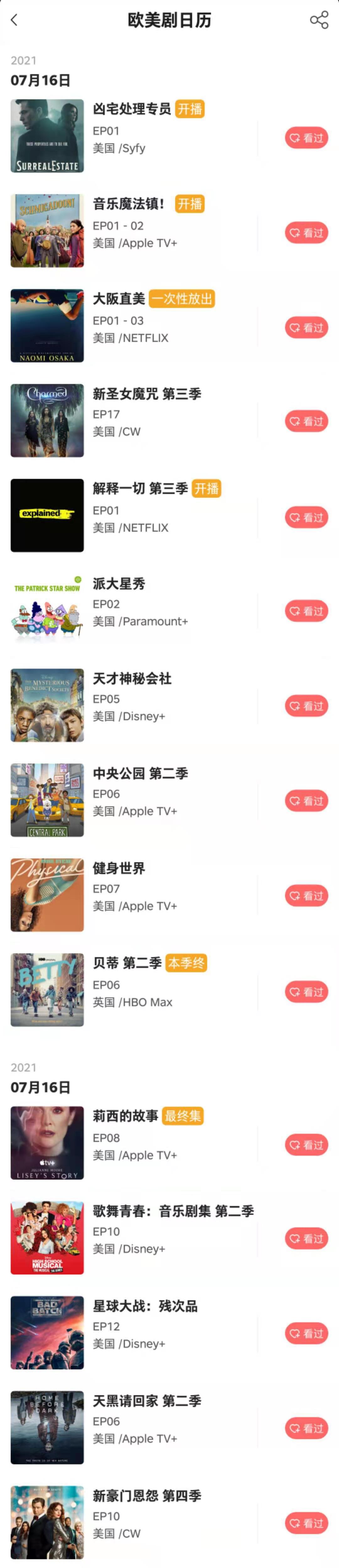Tap 看过 for 健身世界
339x1568 pixels.
(306, 896)
